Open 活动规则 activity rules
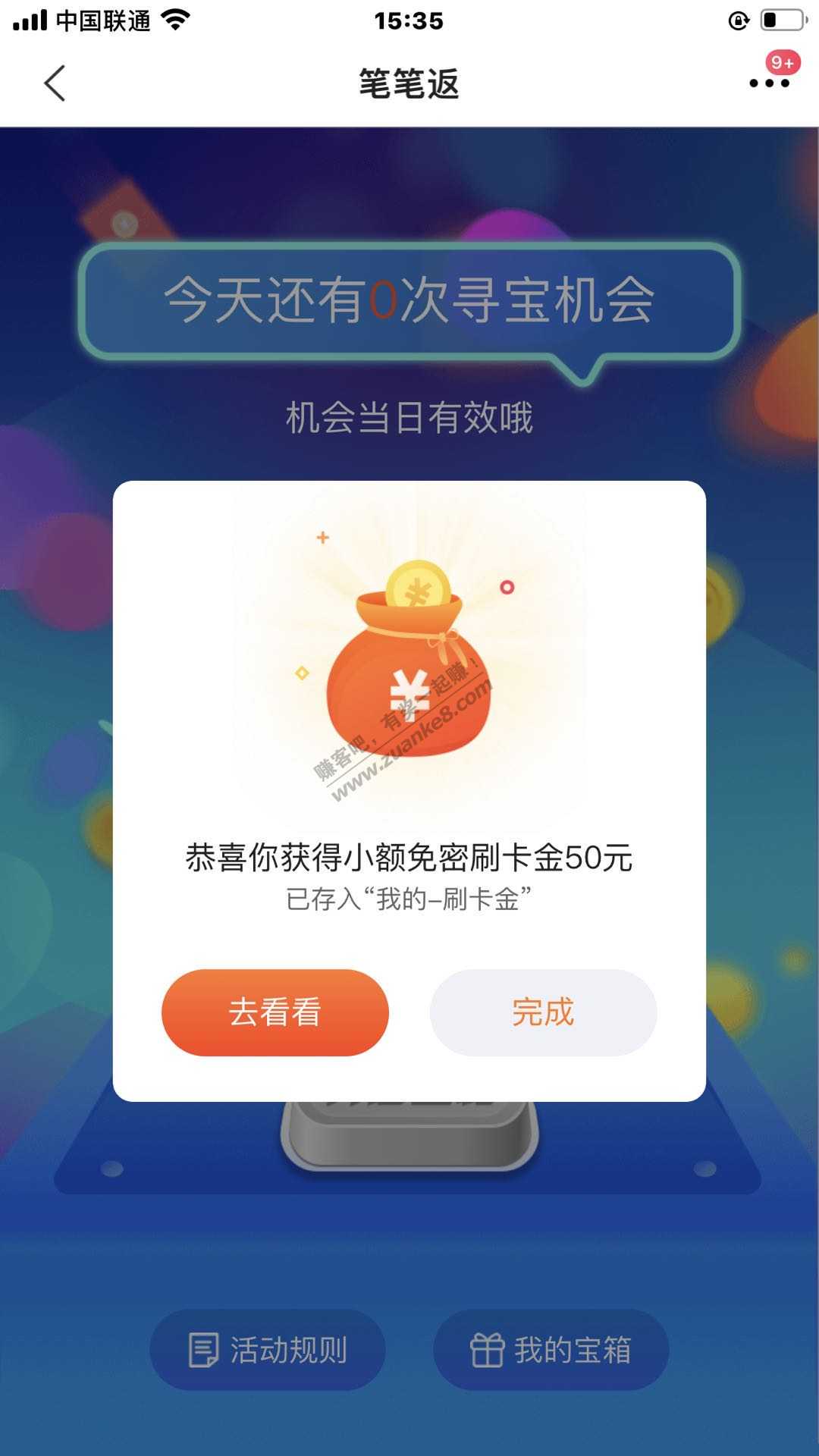The width and height of the screenshot is (819, 1456). pos(268,1350)
